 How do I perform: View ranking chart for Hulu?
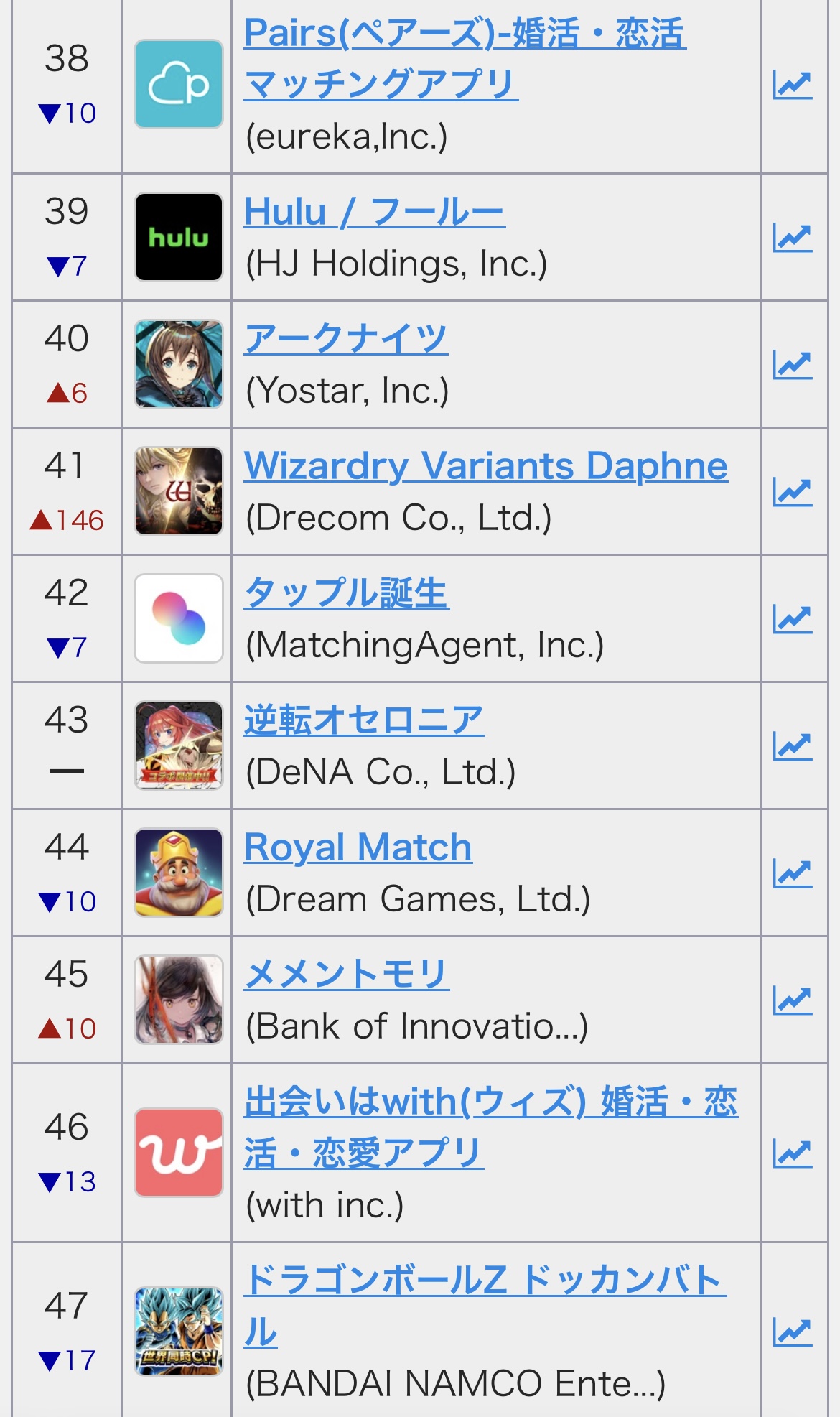click(x=793, y=238)
